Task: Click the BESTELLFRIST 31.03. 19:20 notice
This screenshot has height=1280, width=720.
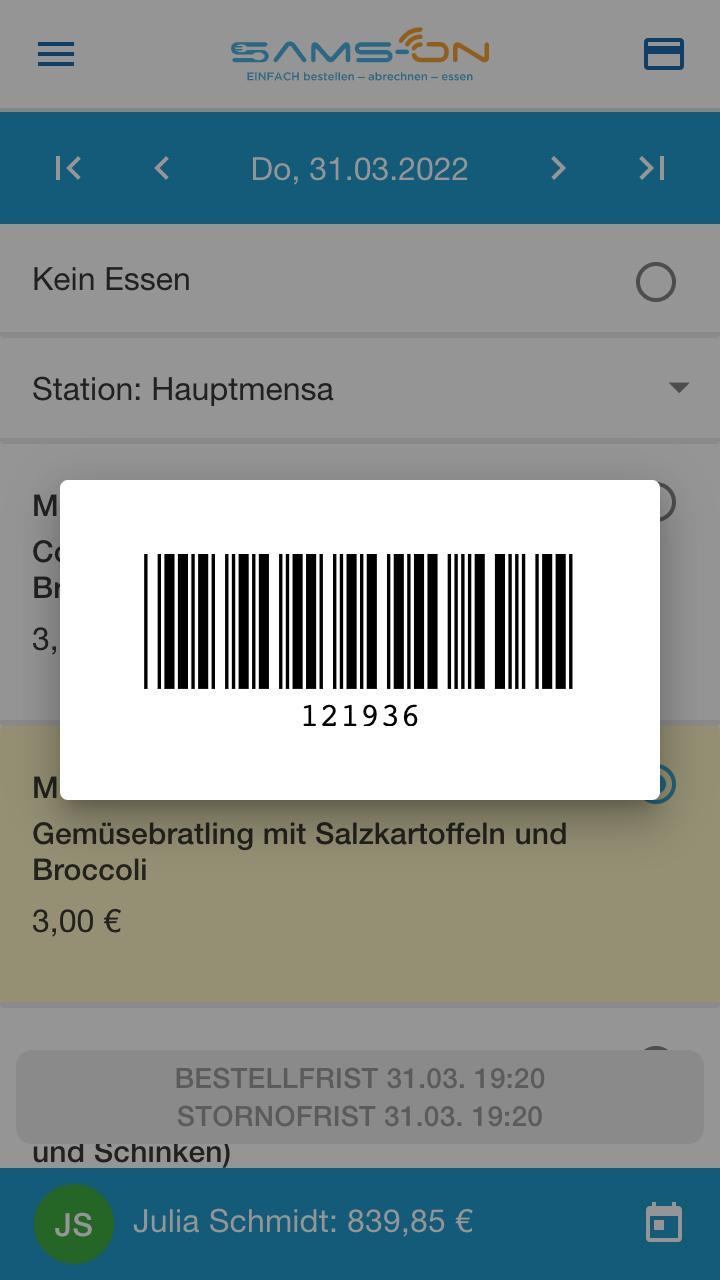Action: point(360,1079)
